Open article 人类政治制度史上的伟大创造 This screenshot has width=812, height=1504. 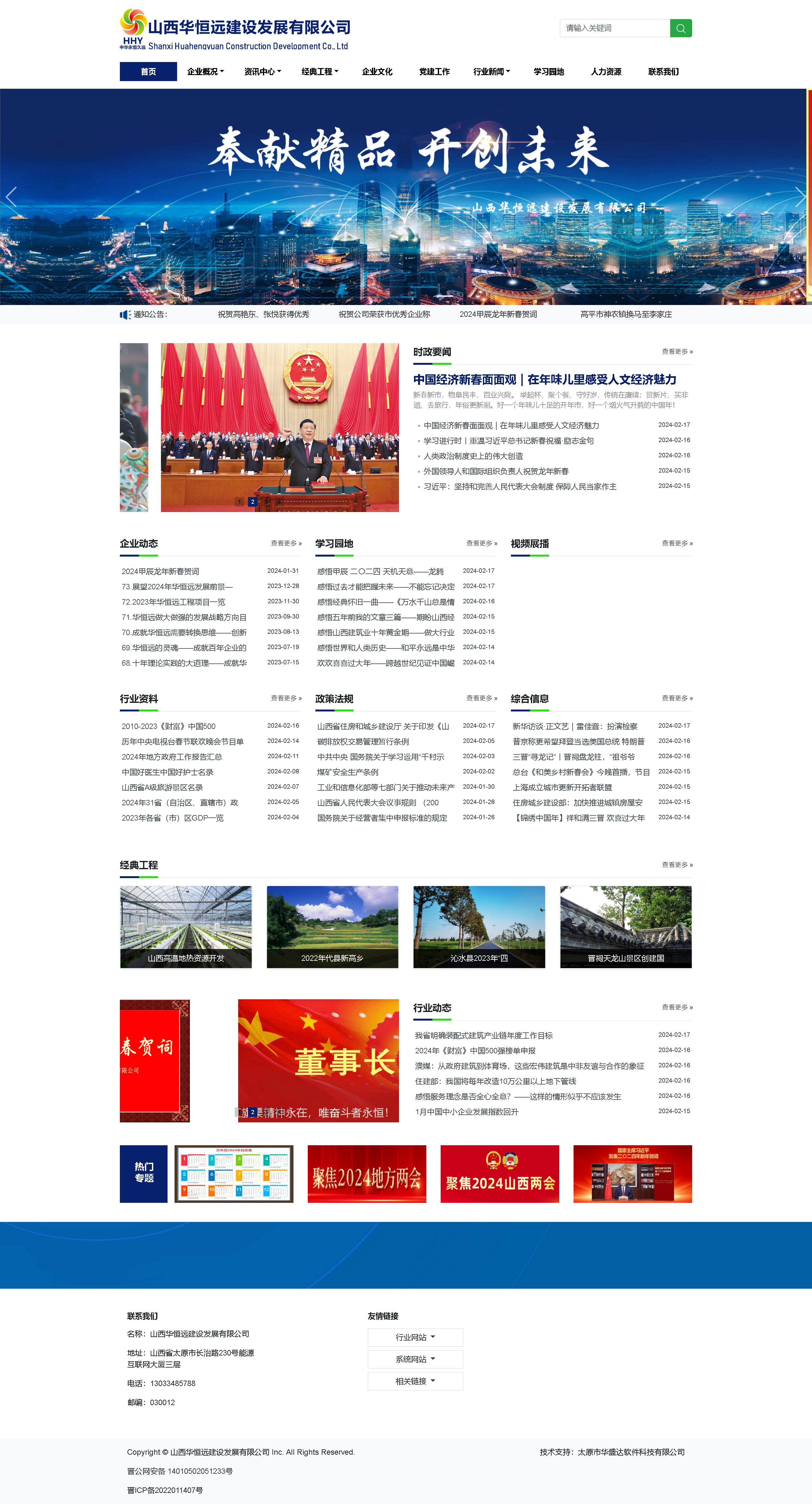coord(473,456)
